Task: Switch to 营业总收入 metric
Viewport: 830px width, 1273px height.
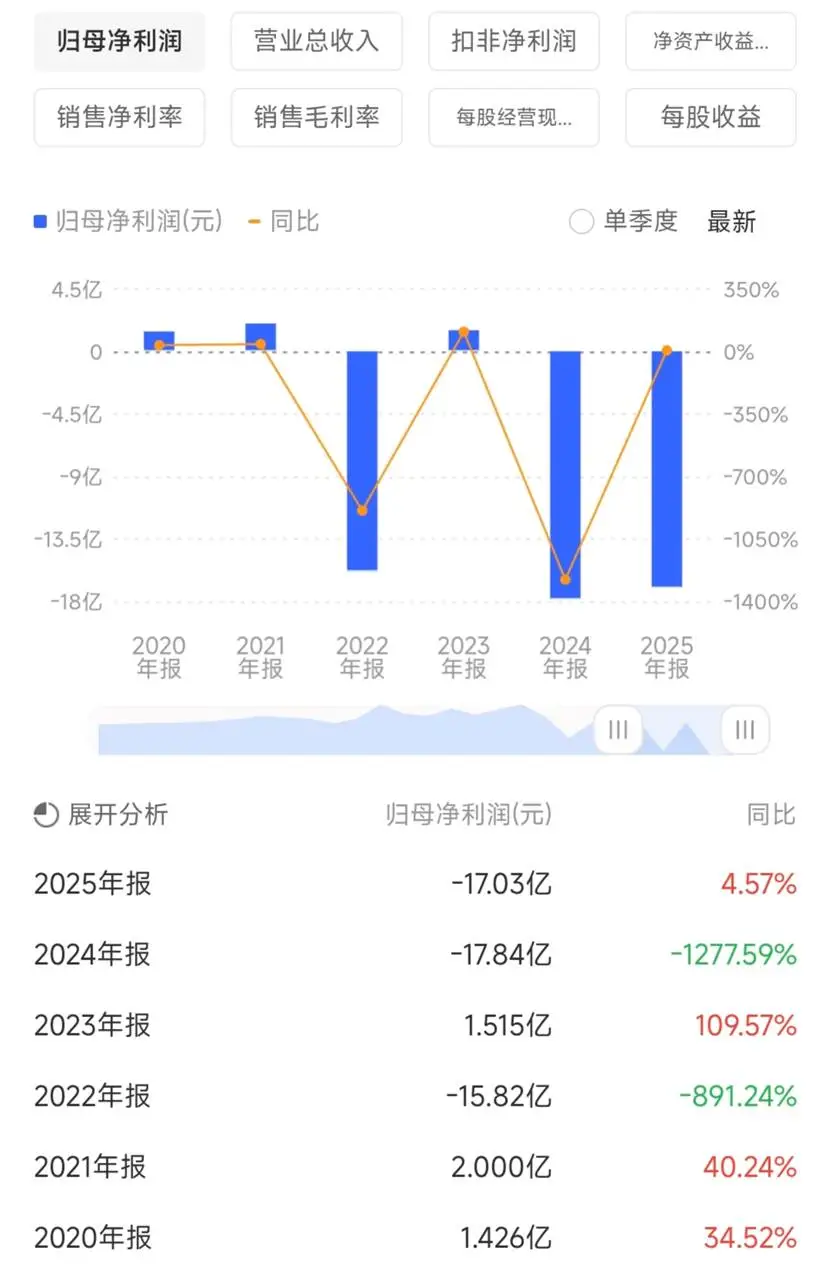Action: click(x=316, y=41)
